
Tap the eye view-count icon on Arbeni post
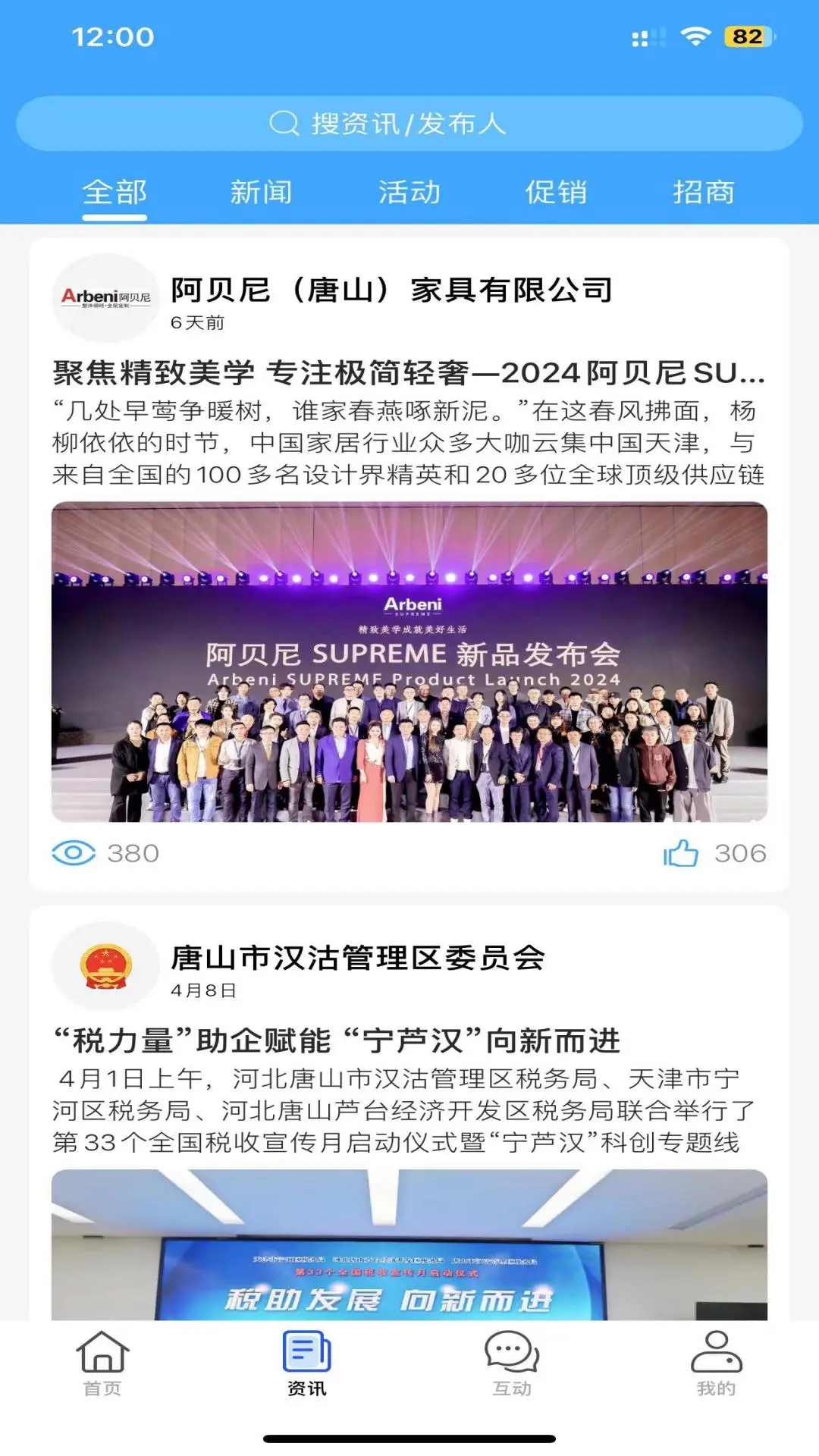click(74, 853)
